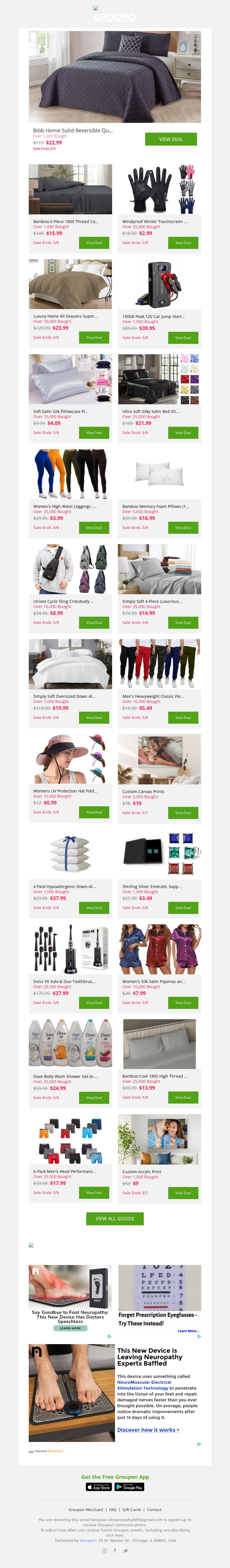
Task: Open the 1000A Peak Car Jump Starter deal
Action: pos(183,337)
